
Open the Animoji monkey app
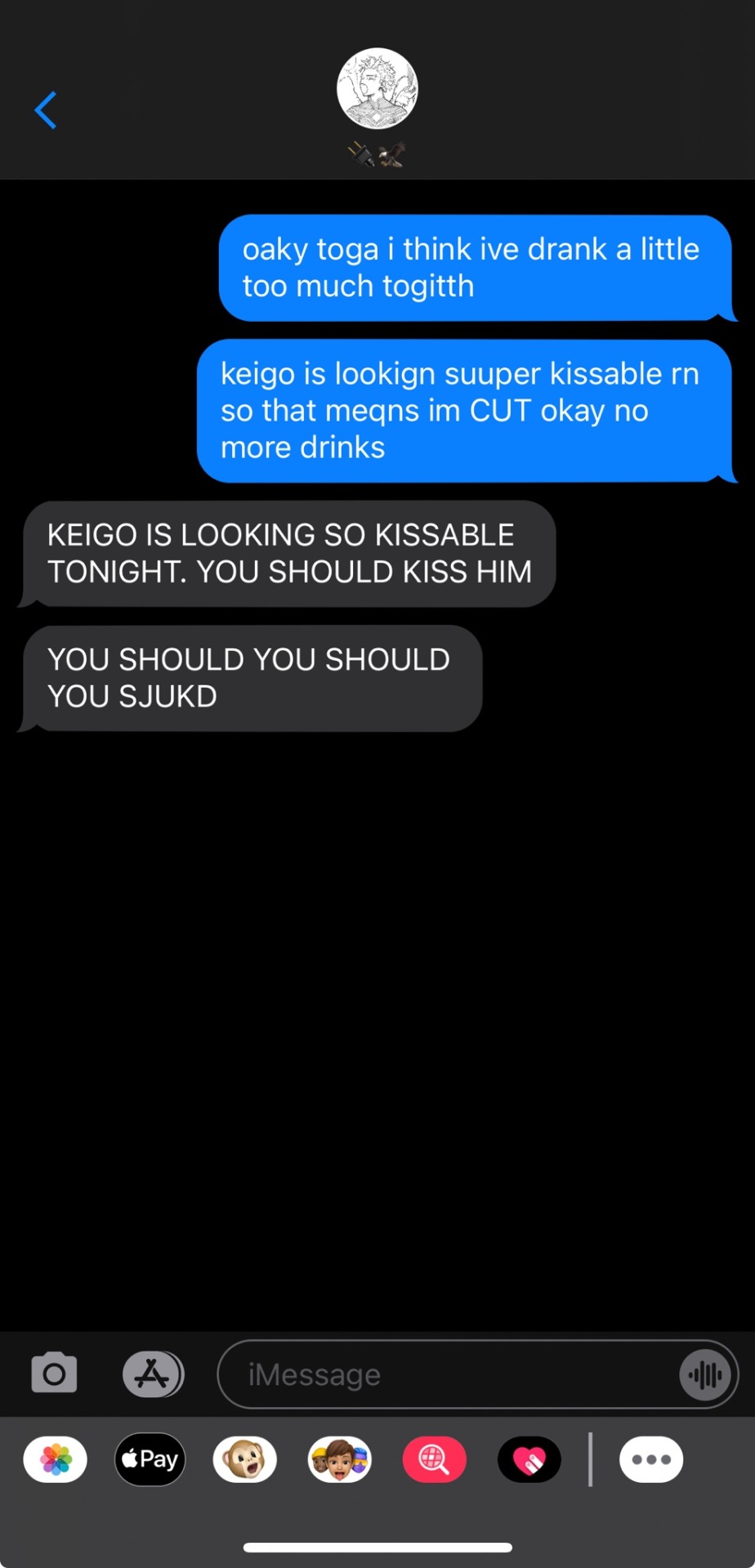pyautogui.click(x=244, y=1459)
